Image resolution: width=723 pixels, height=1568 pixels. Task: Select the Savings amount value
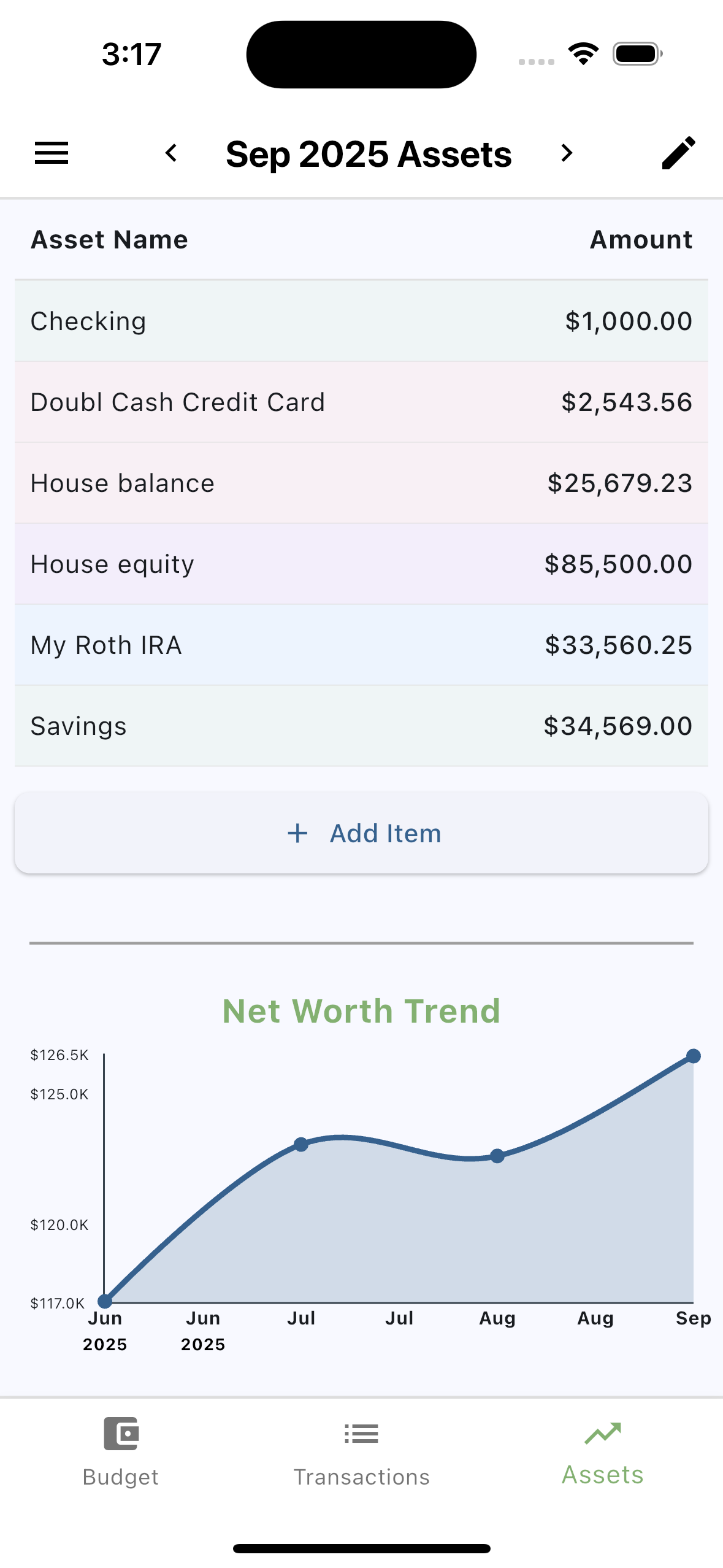click(x=616, y=726)
